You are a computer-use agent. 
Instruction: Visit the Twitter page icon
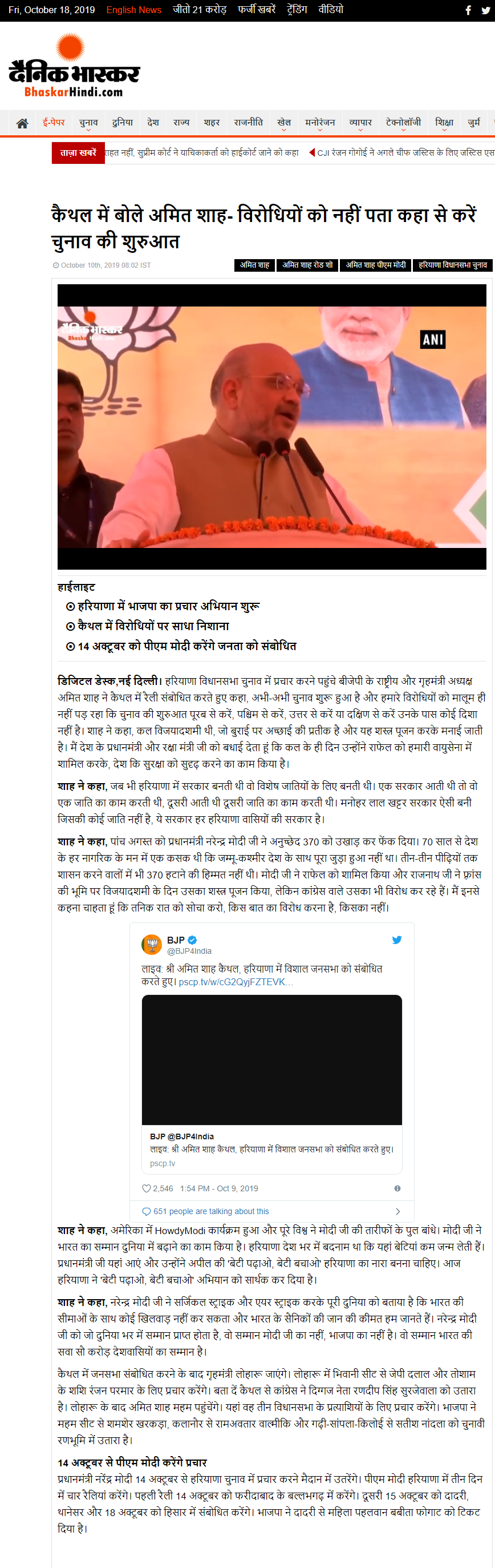pyautogui.click(x=485, y=10)
